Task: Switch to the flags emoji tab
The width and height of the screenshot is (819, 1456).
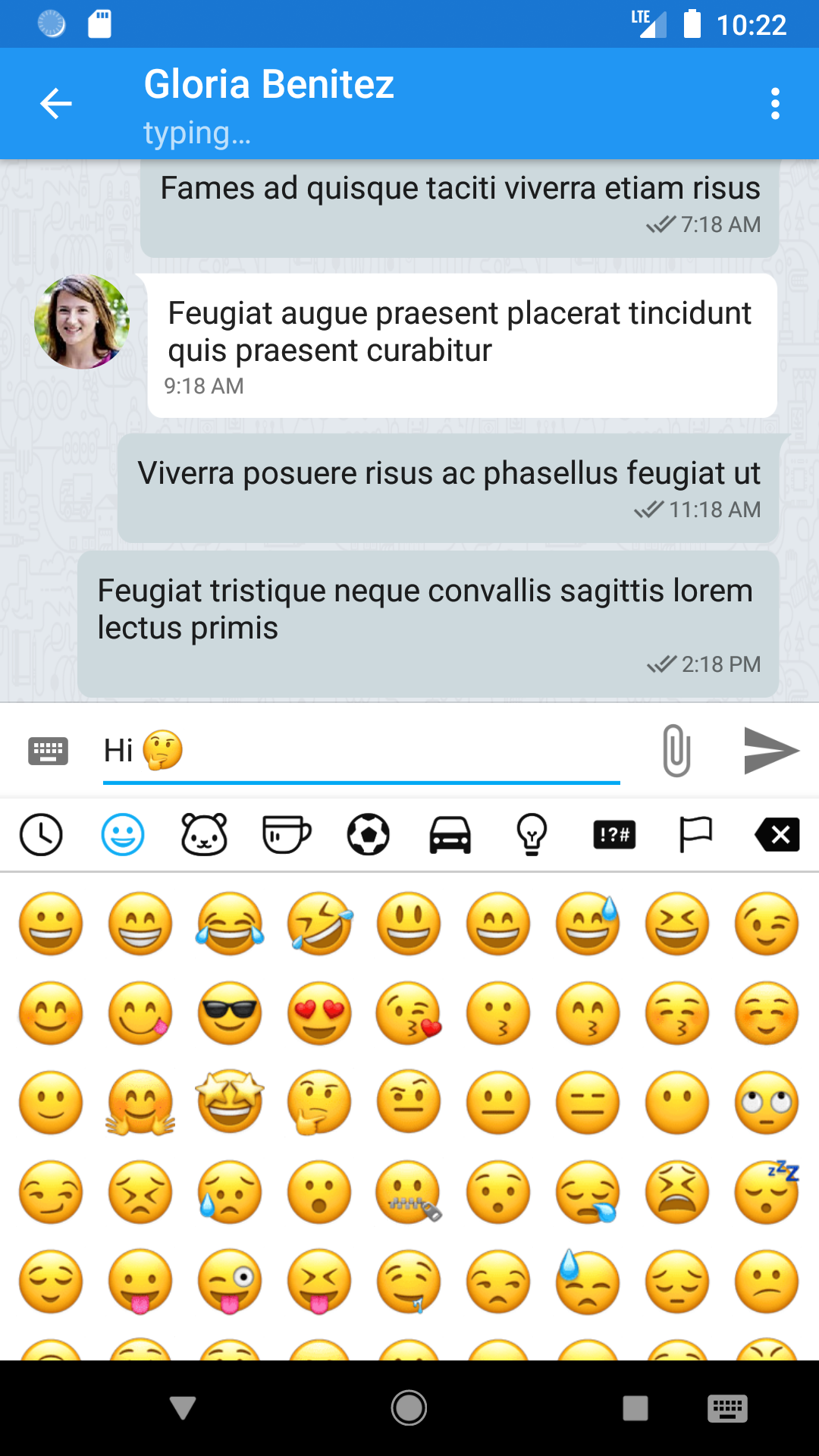Action: 695,835
